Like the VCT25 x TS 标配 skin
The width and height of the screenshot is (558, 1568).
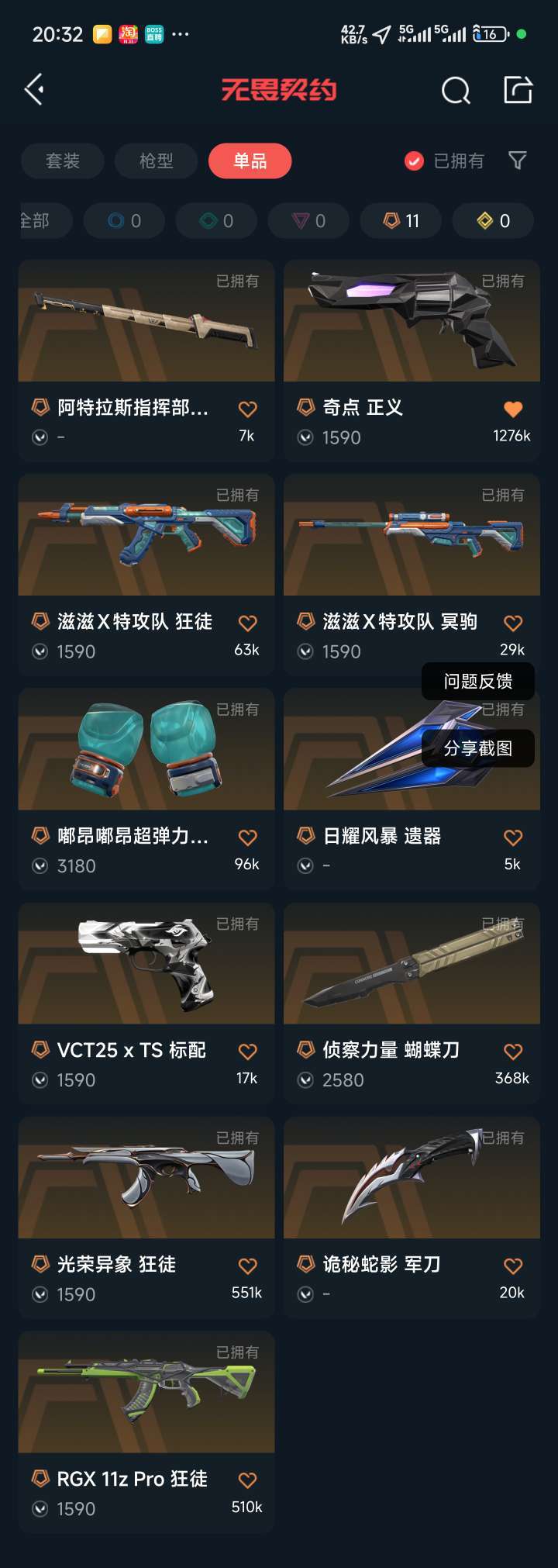tap(247, 1052)
